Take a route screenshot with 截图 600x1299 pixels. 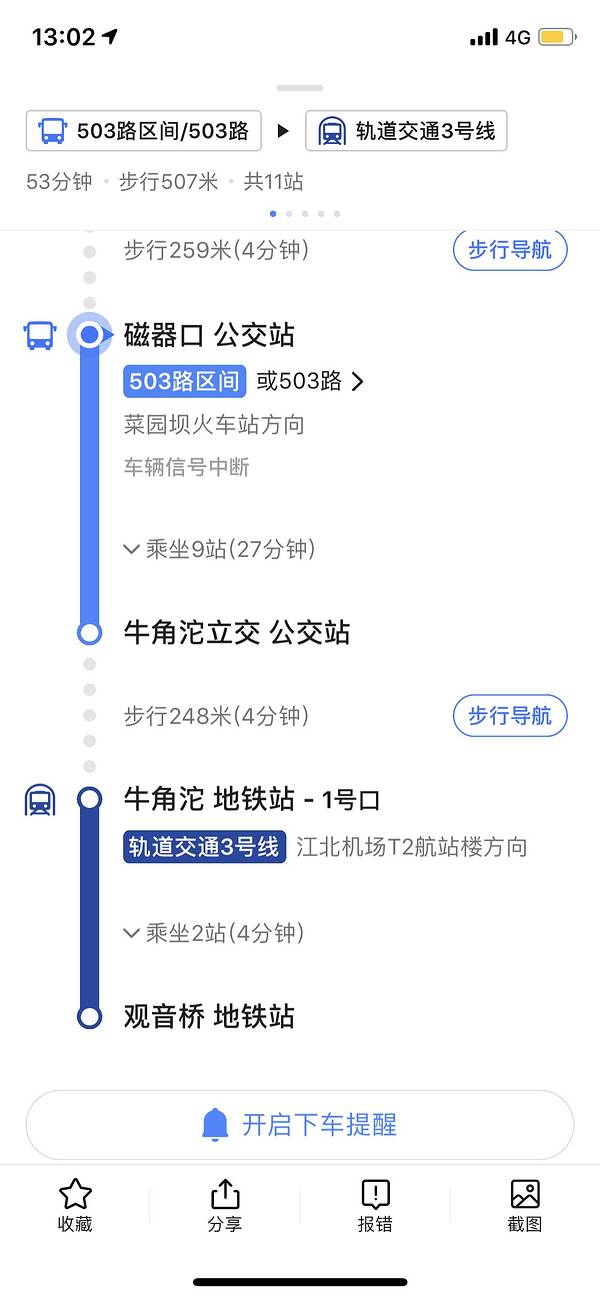coord(525,1205)
